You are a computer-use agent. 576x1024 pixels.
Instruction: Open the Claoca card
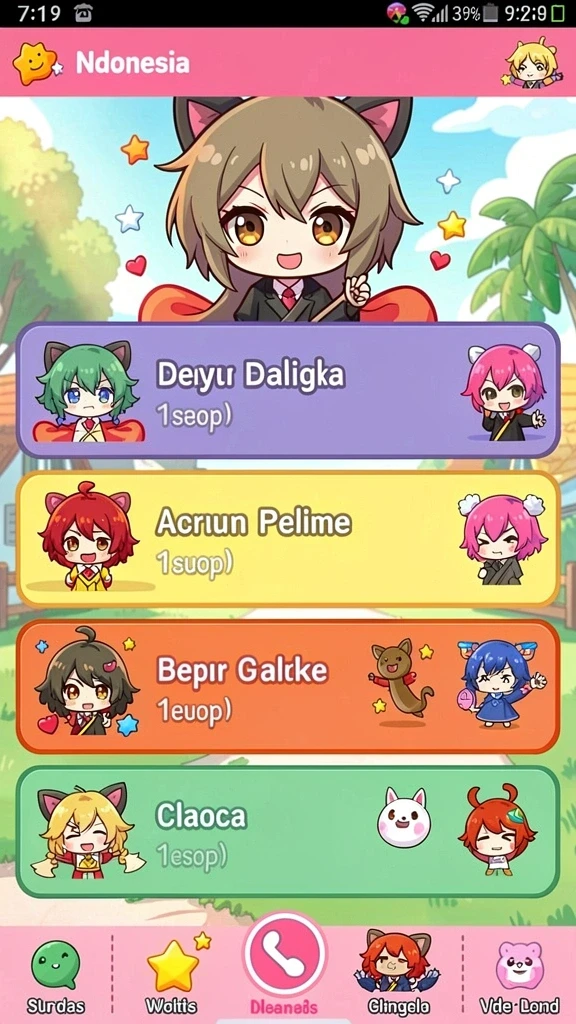pyautogui.click(x=288, y=832)
